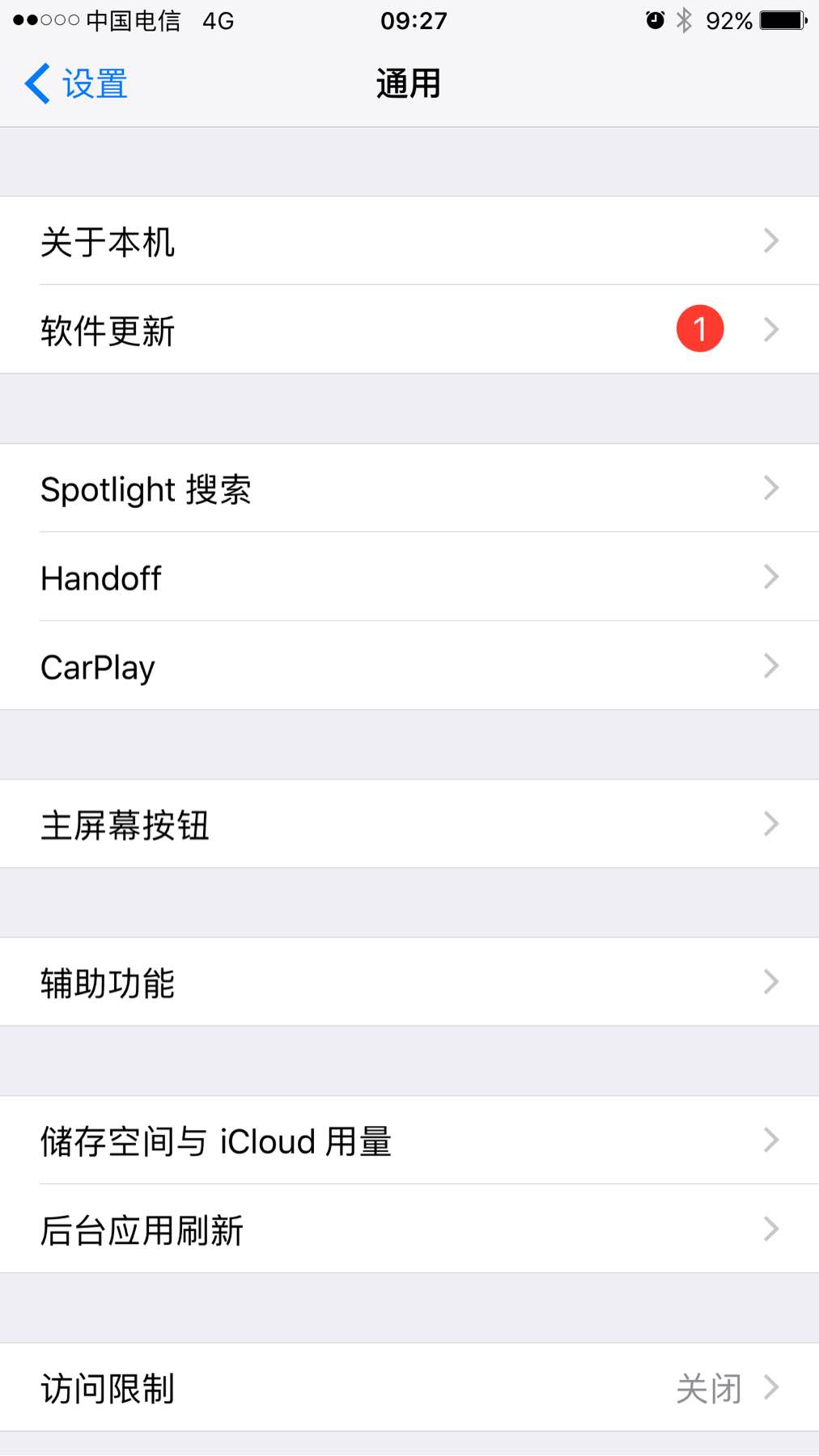
Task: Open 后台应用刷新
Action: (x=409, y=1230)
